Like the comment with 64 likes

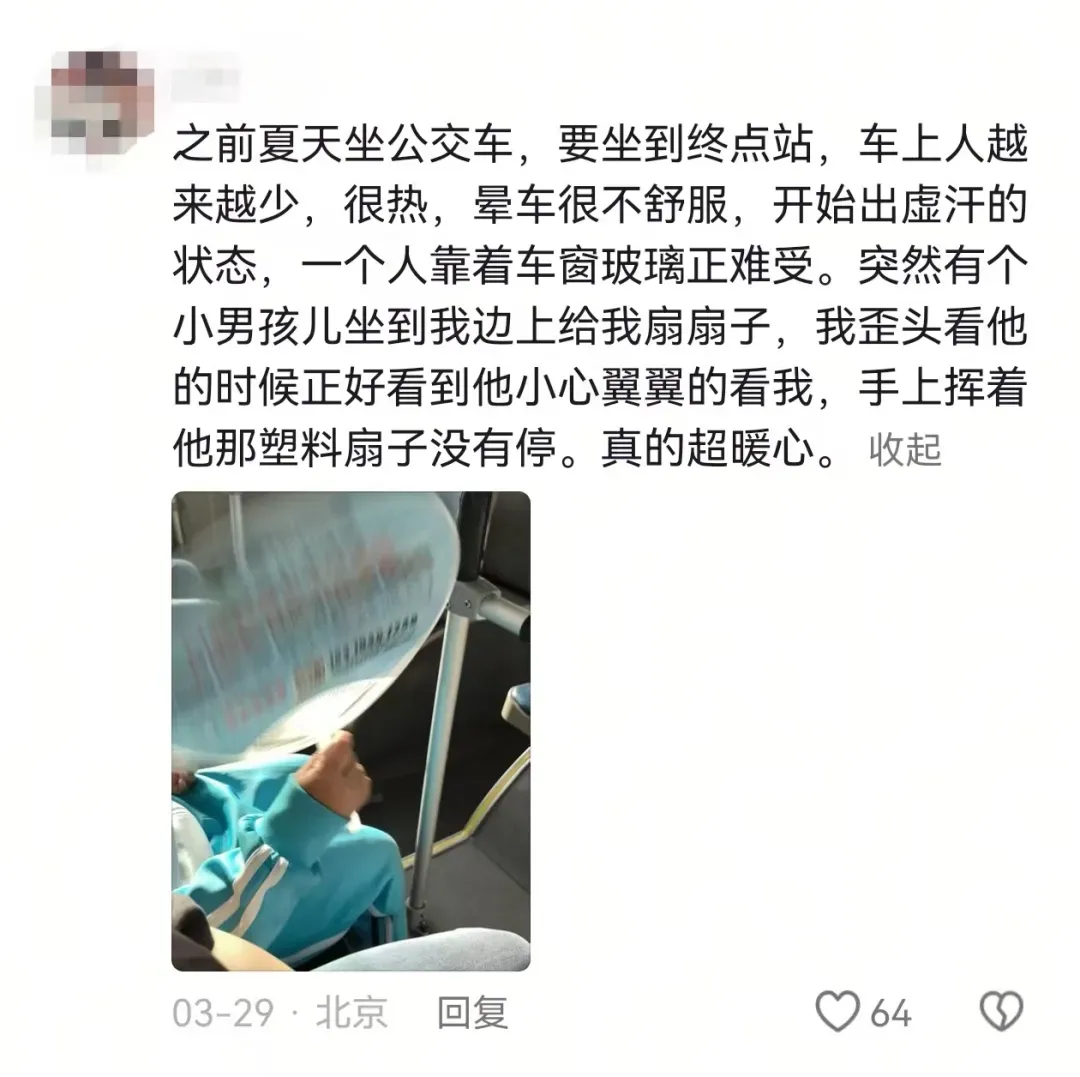click(x=838, y=1012)
